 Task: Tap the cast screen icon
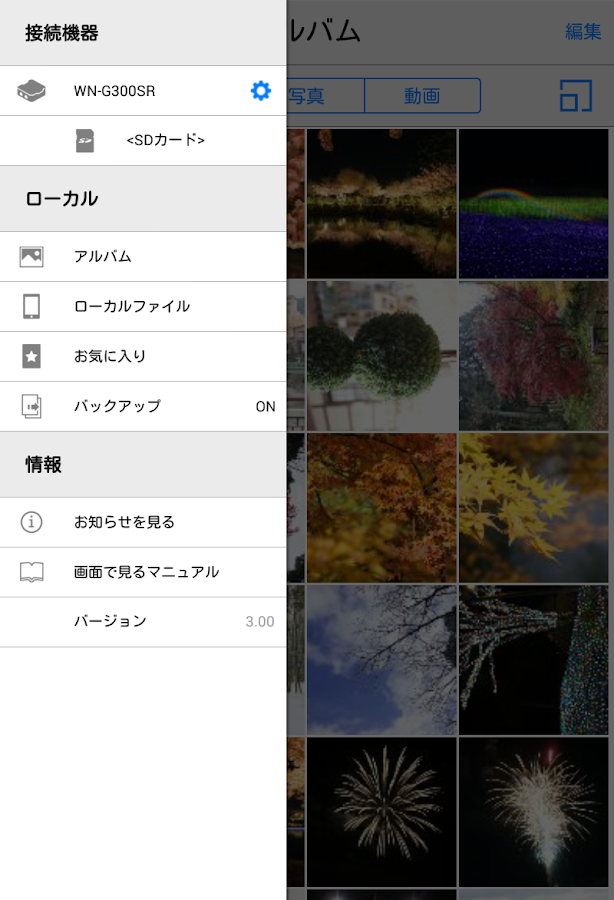coord(576,96)
